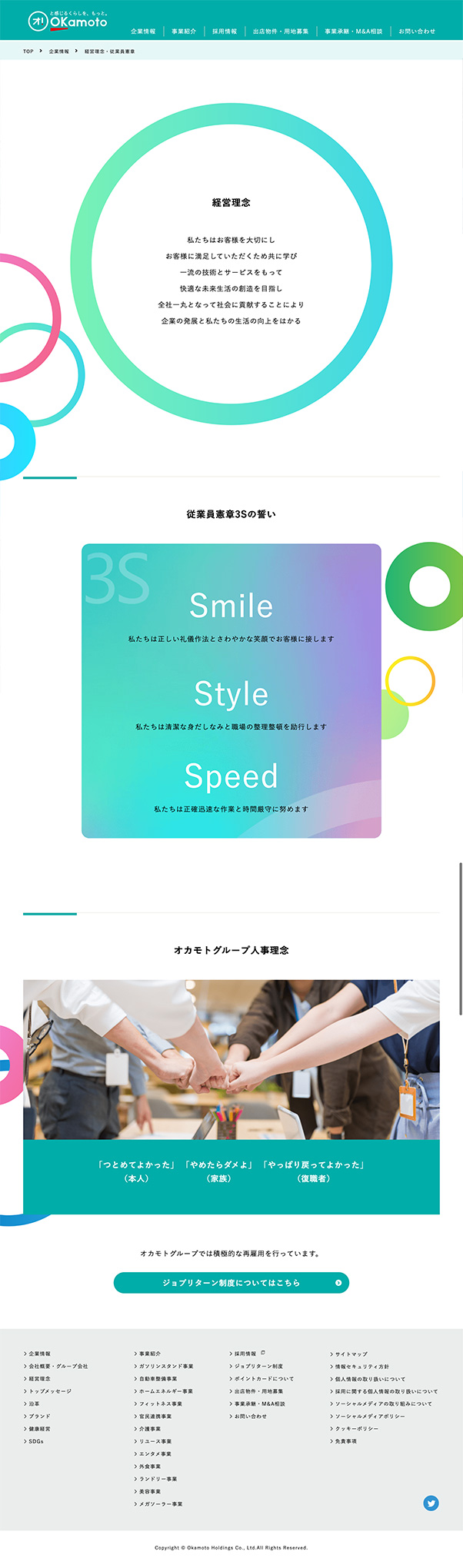Return to TOP via the breadcrumb
This screenshot has height=1568, width=463.
pos(28,51)
